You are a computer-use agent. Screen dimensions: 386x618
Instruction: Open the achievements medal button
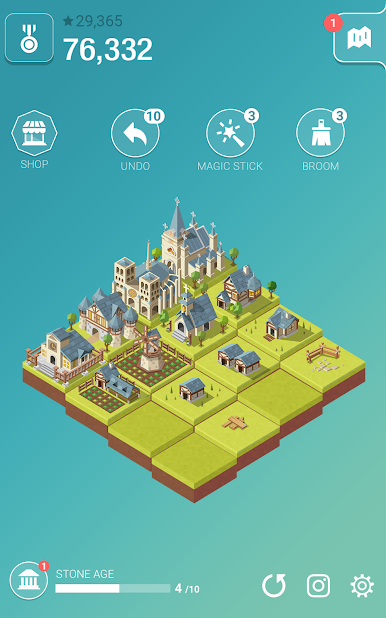29,38
